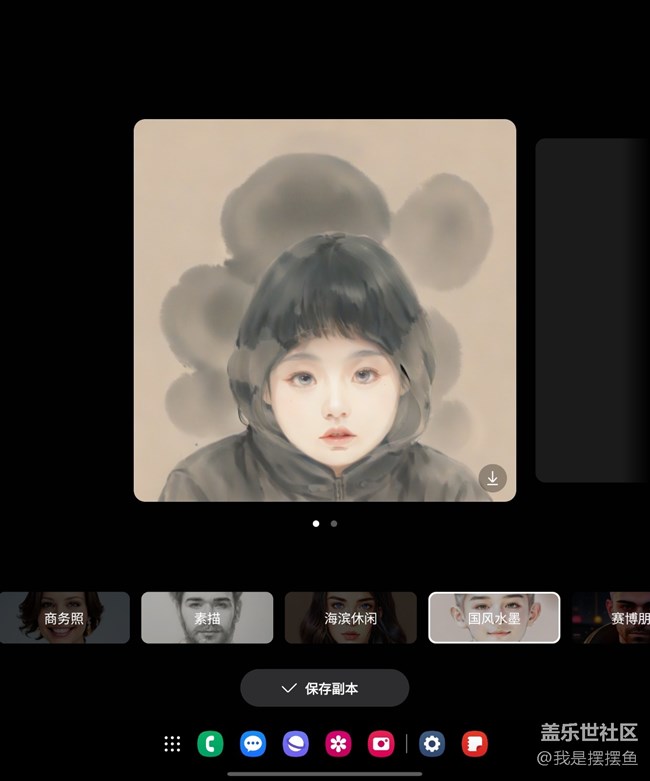This screenshot has width=650, height=781.
Task: Choose the 海滨休闲 style
Action: point(351,617)
